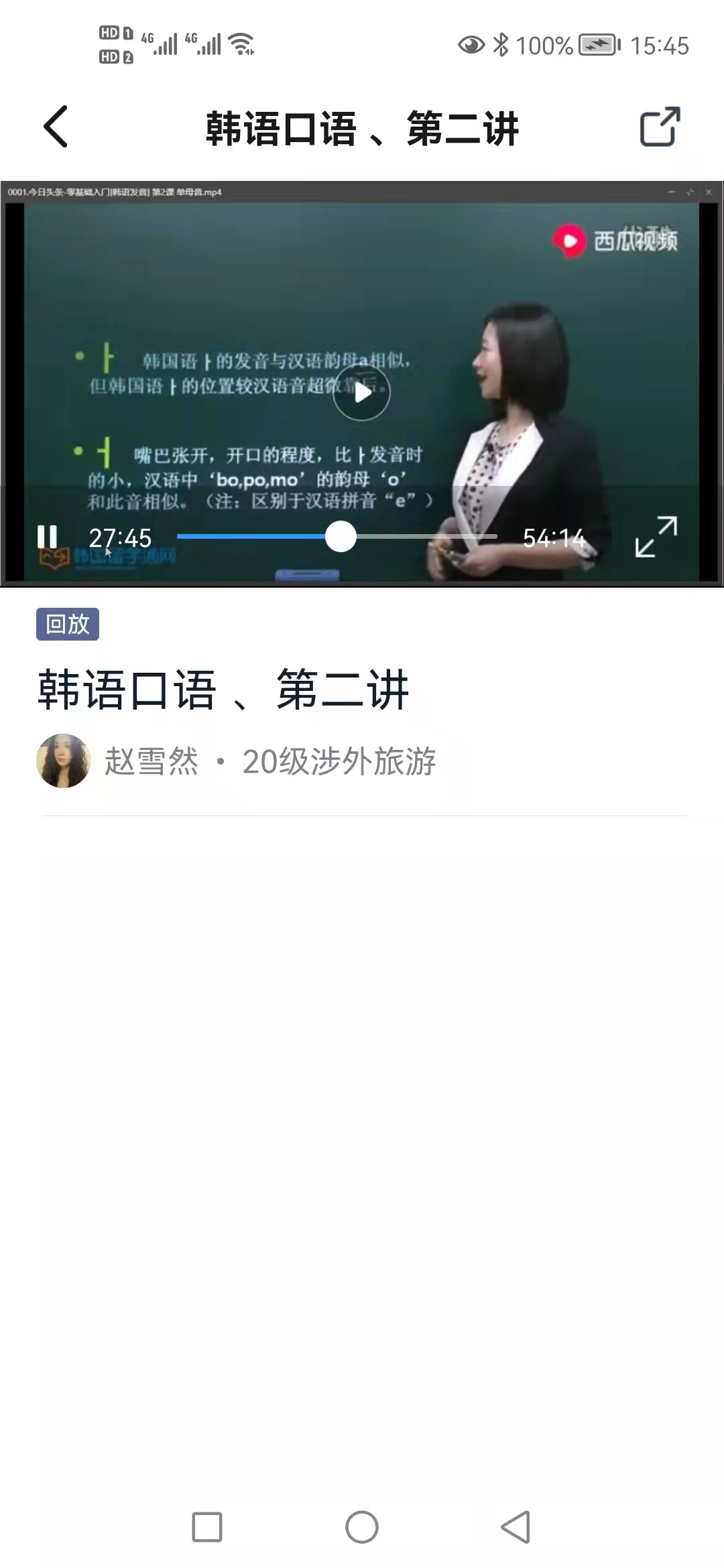Open 赵雪然's profile avatar

64,761
